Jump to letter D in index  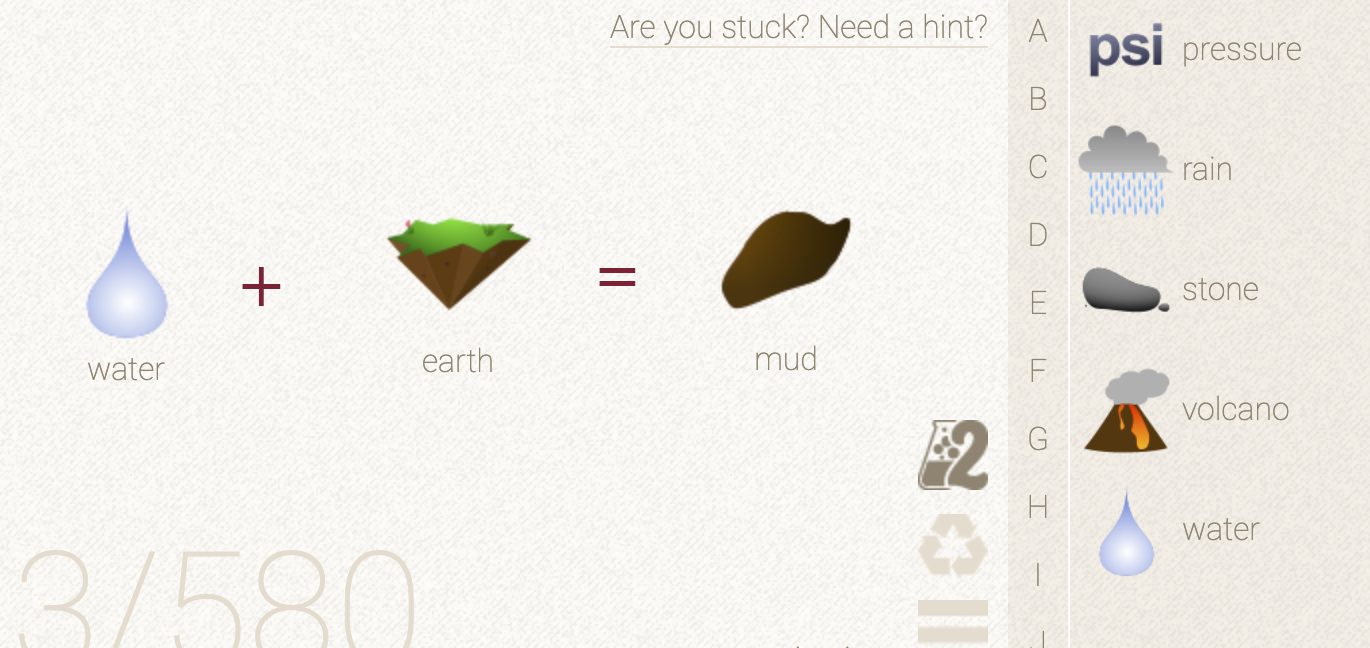point(1038,235)
